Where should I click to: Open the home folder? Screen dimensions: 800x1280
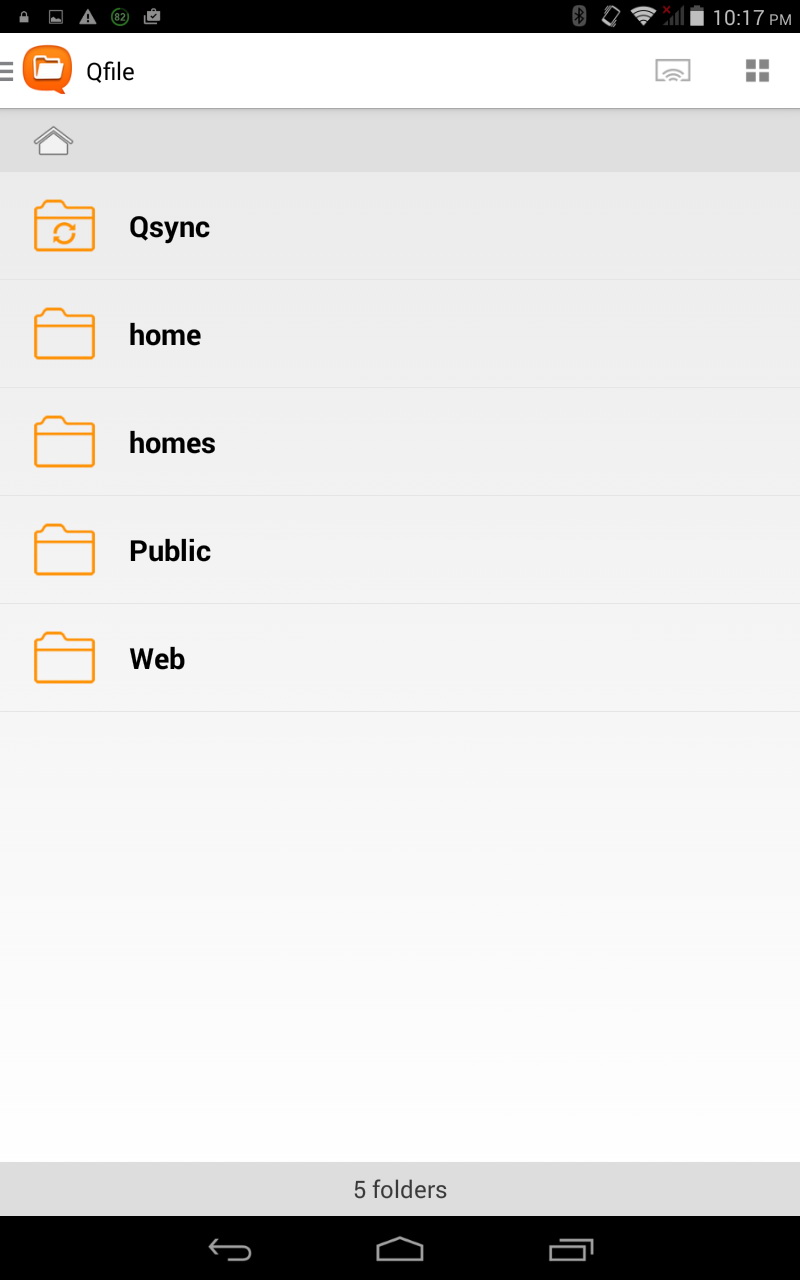click(x=400, y=334)
